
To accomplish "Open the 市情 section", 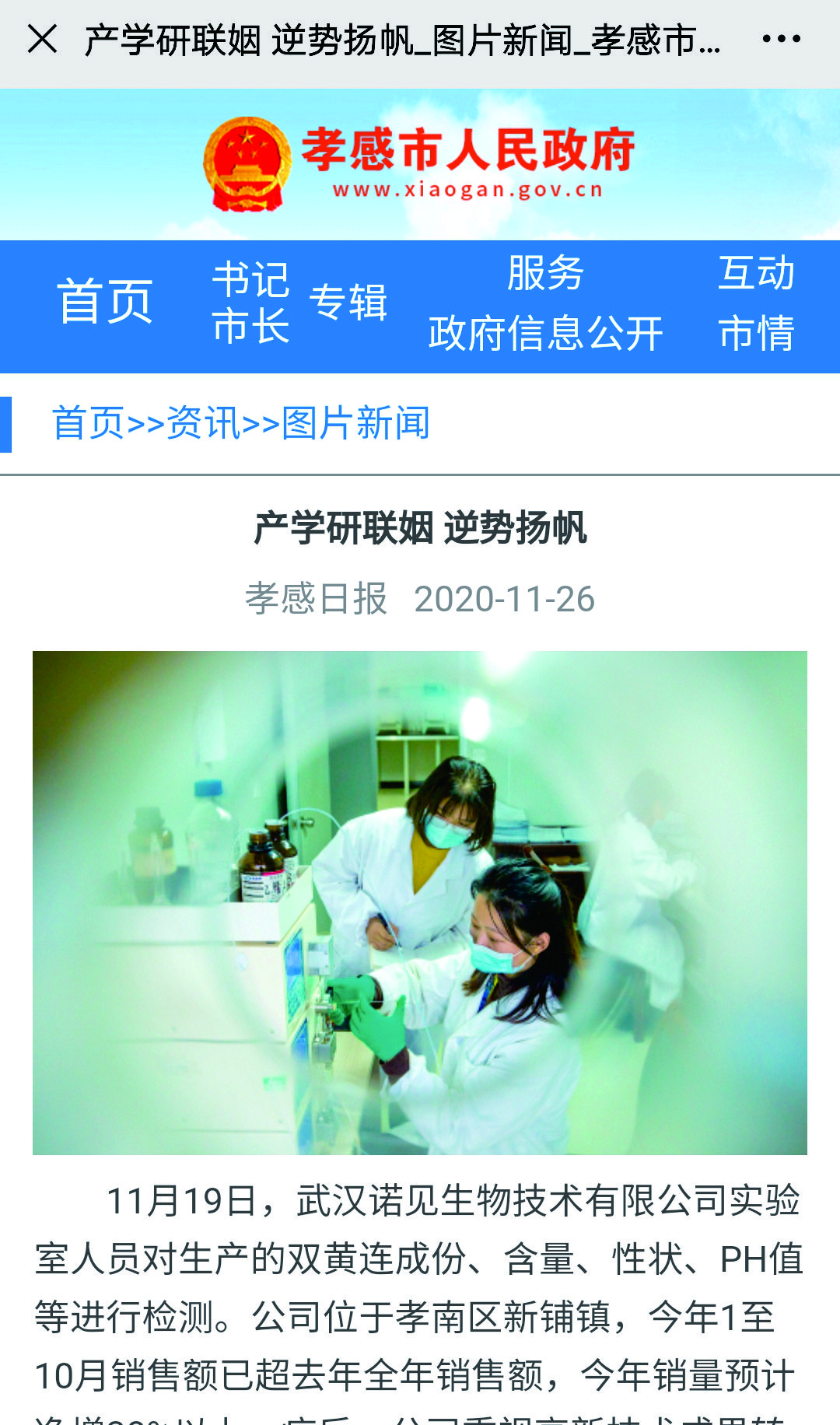I will [756, 334].
